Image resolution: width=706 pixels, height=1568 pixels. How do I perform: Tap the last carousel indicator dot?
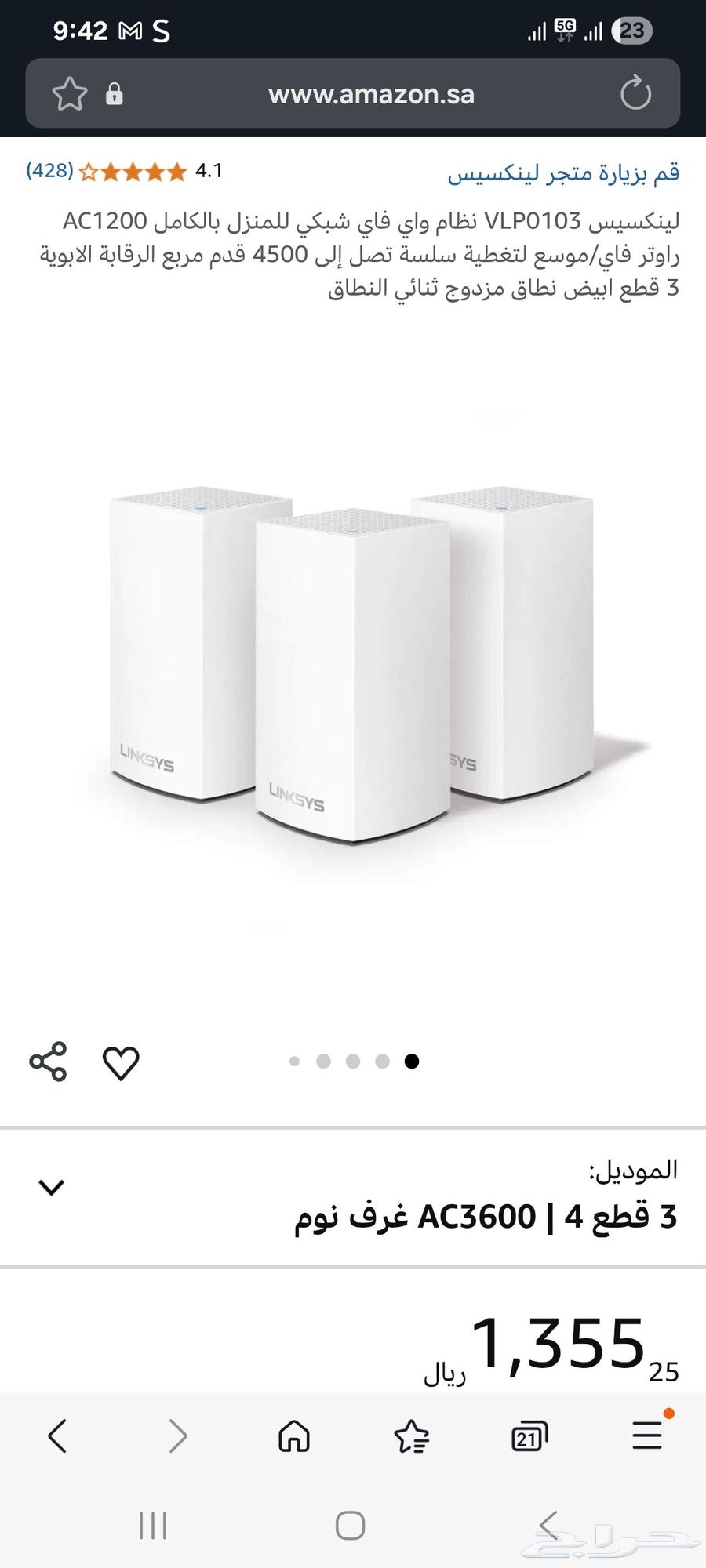pos(411,1061)
